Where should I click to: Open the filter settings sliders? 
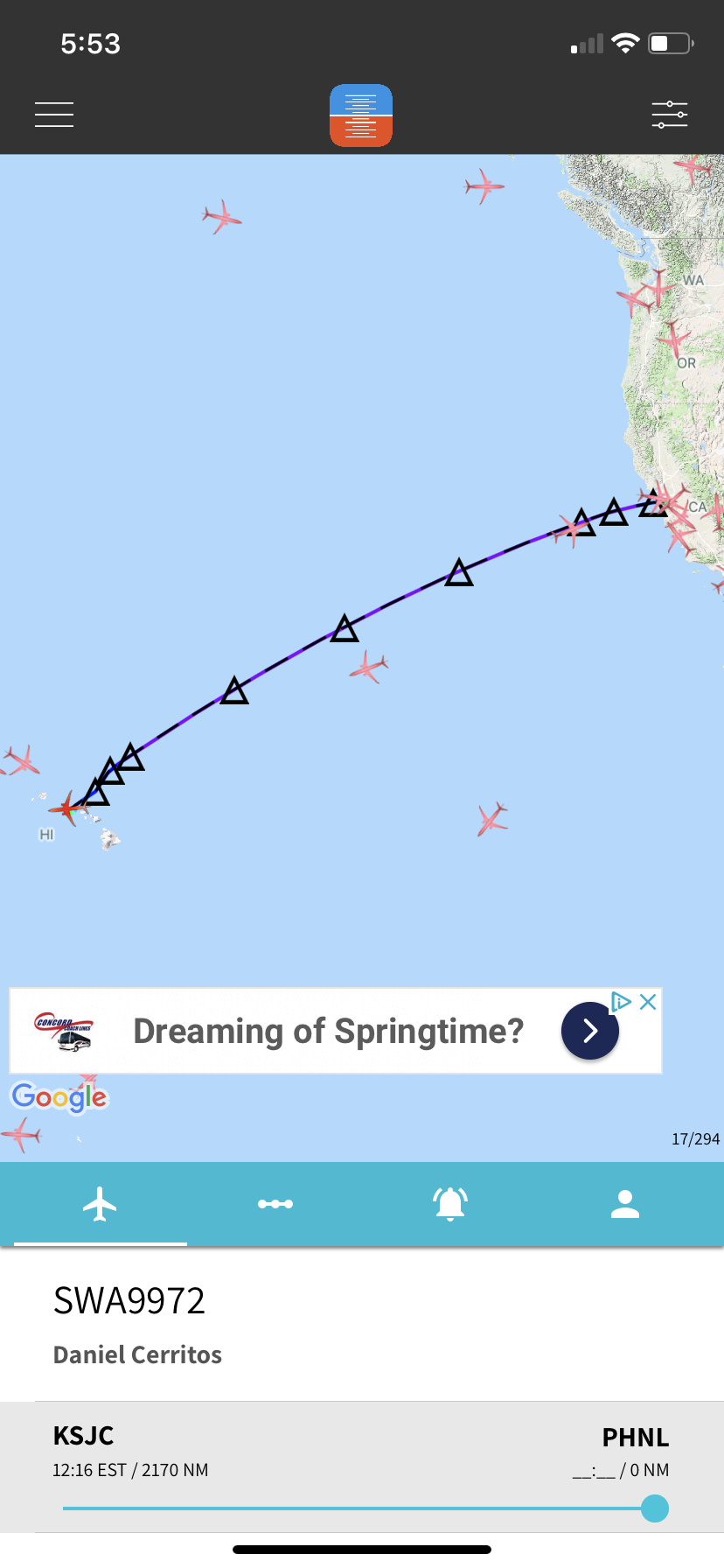(x=669, y=115)
